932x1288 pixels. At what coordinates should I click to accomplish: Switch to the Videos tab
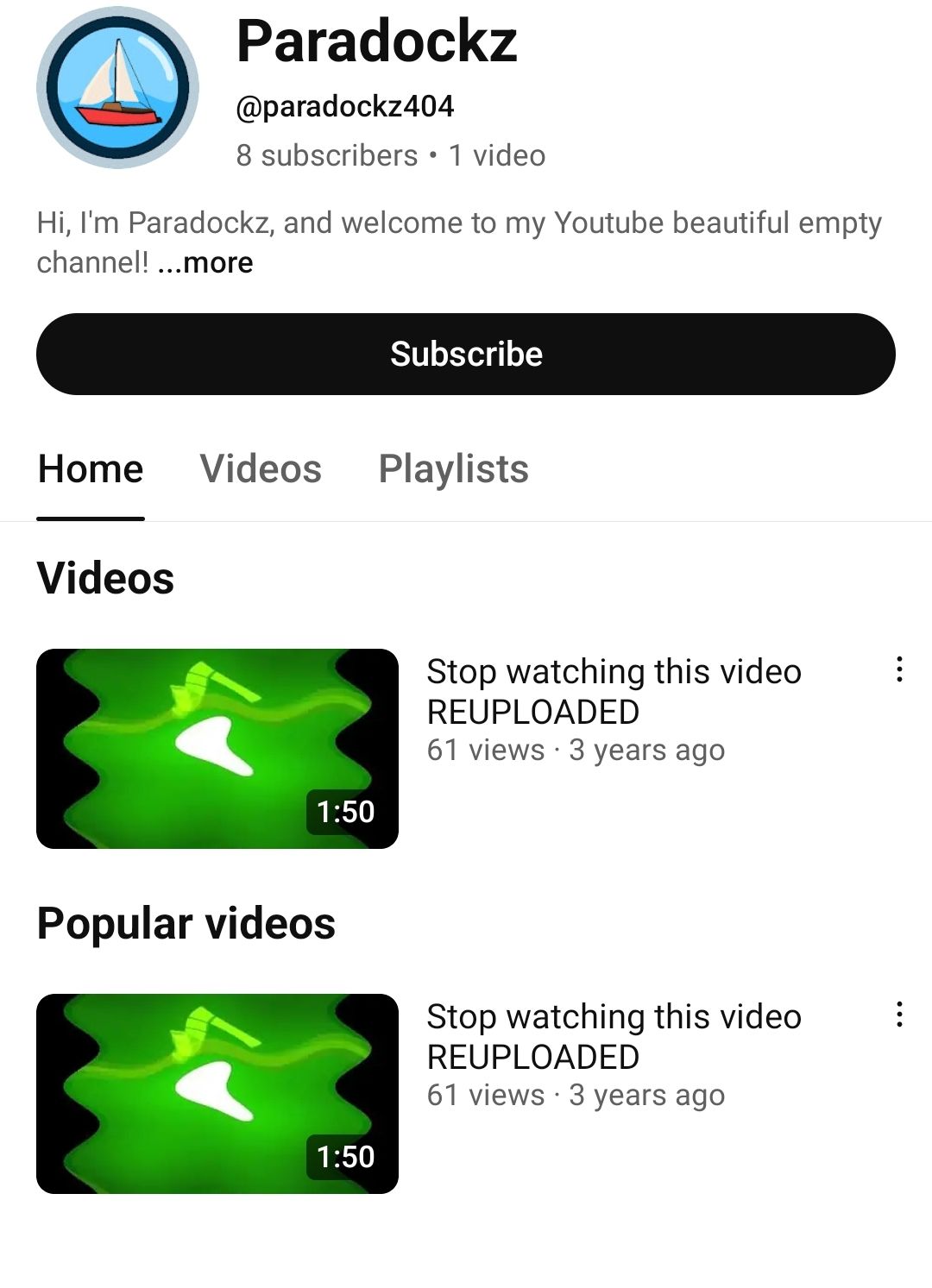click(x=261, y=469)
